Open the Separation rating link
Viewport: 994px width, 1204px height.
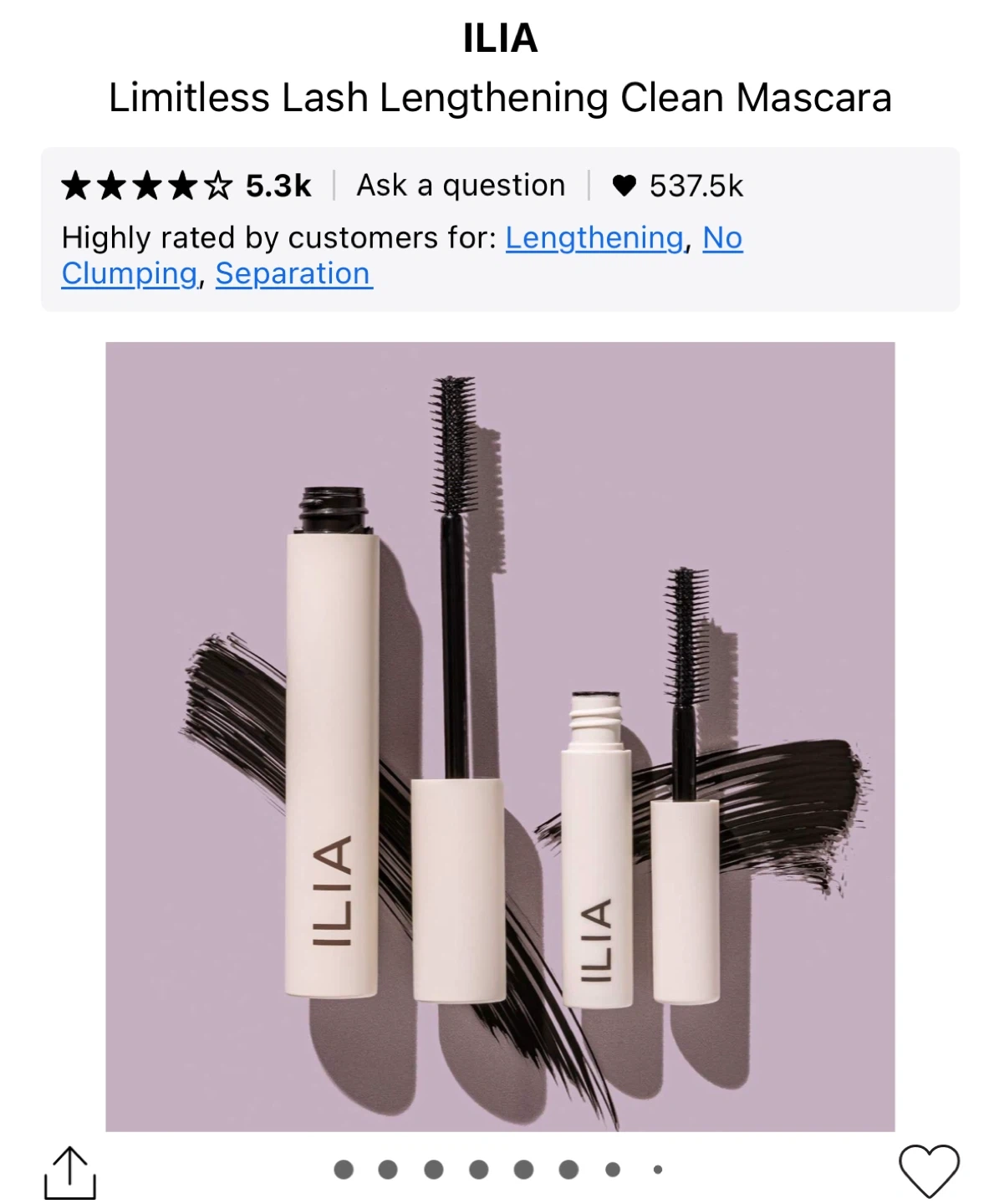[x=293, y=274]
